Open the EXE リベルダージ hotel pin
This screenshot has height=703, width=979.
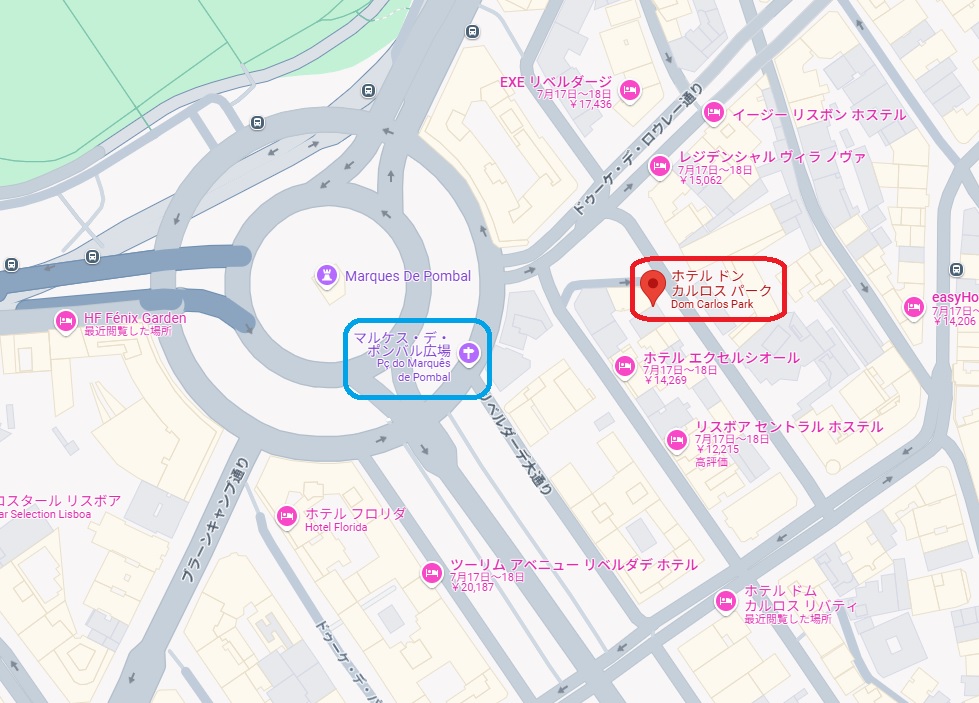pyautogui.click(x=629, y=90)
